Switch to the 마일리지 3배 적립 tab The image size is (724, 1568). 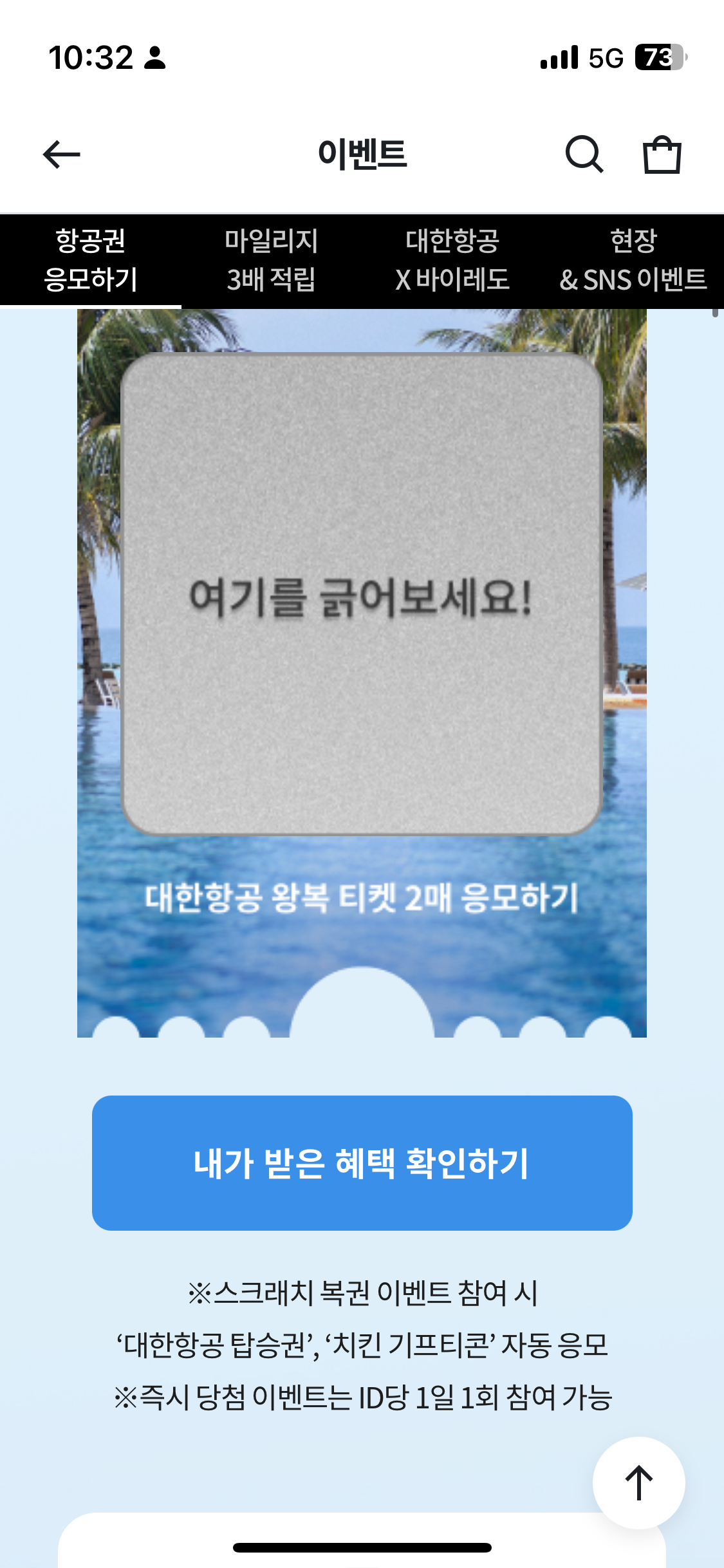271,260
